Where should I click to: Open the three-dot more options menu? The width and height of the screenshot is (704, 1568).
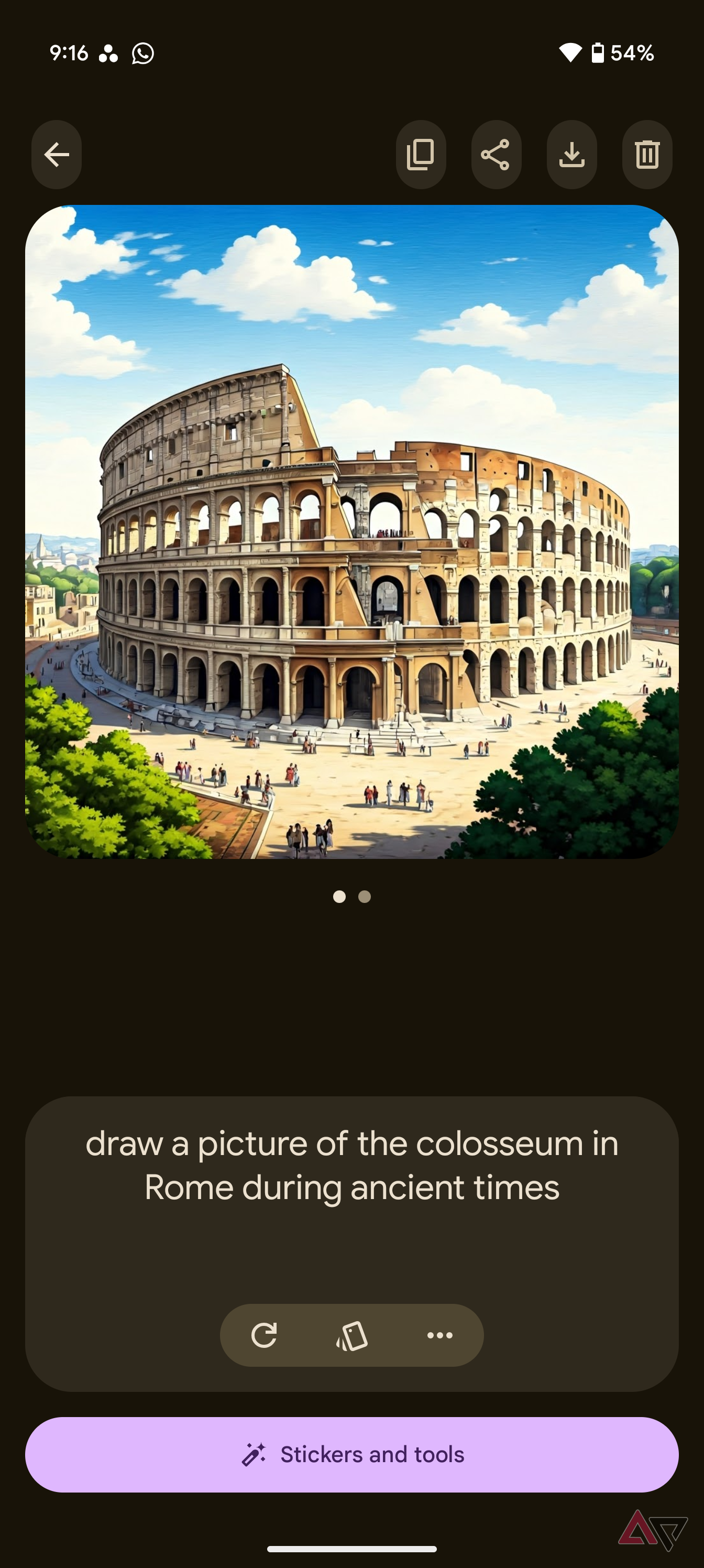click(x=439, y=1335)
